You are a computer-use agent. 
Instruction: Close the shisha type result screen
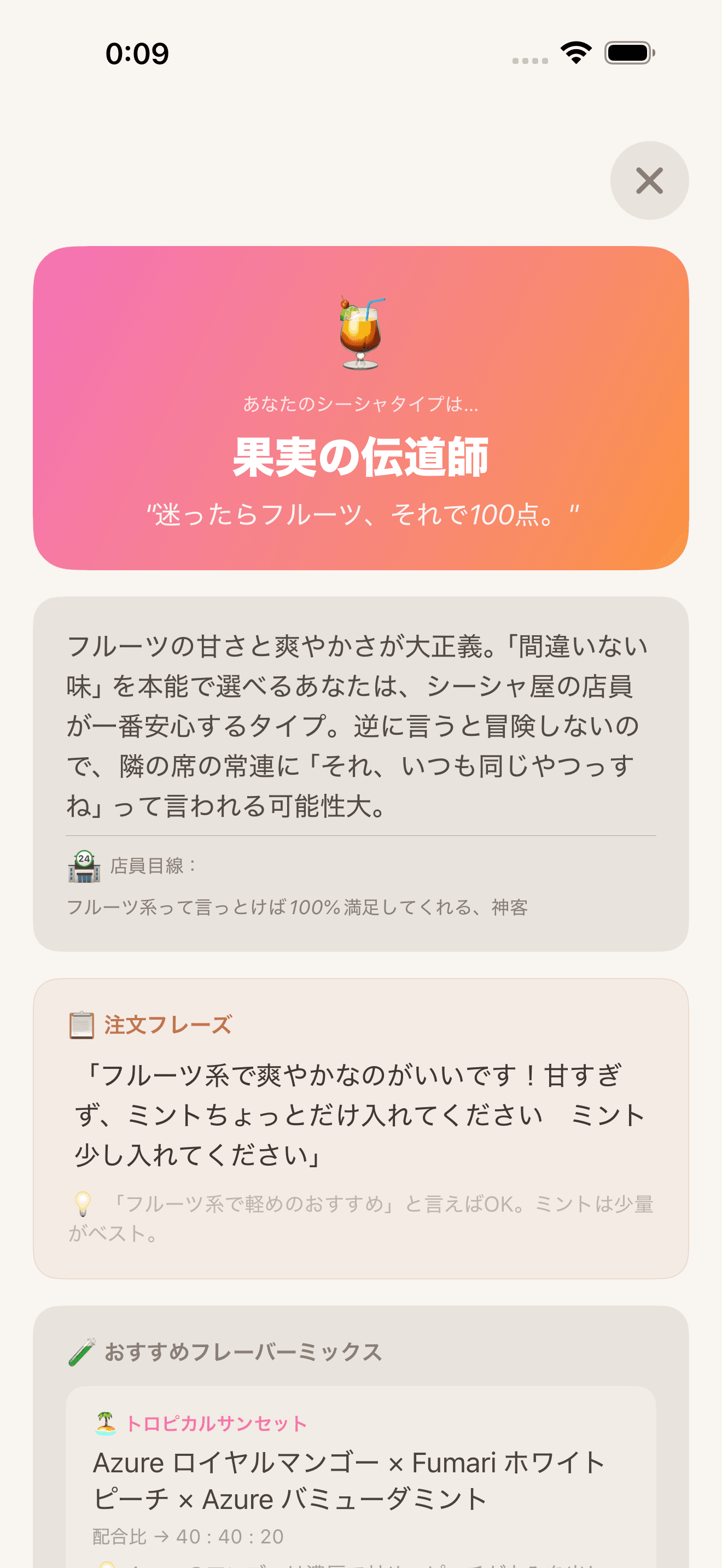[649, 181]
